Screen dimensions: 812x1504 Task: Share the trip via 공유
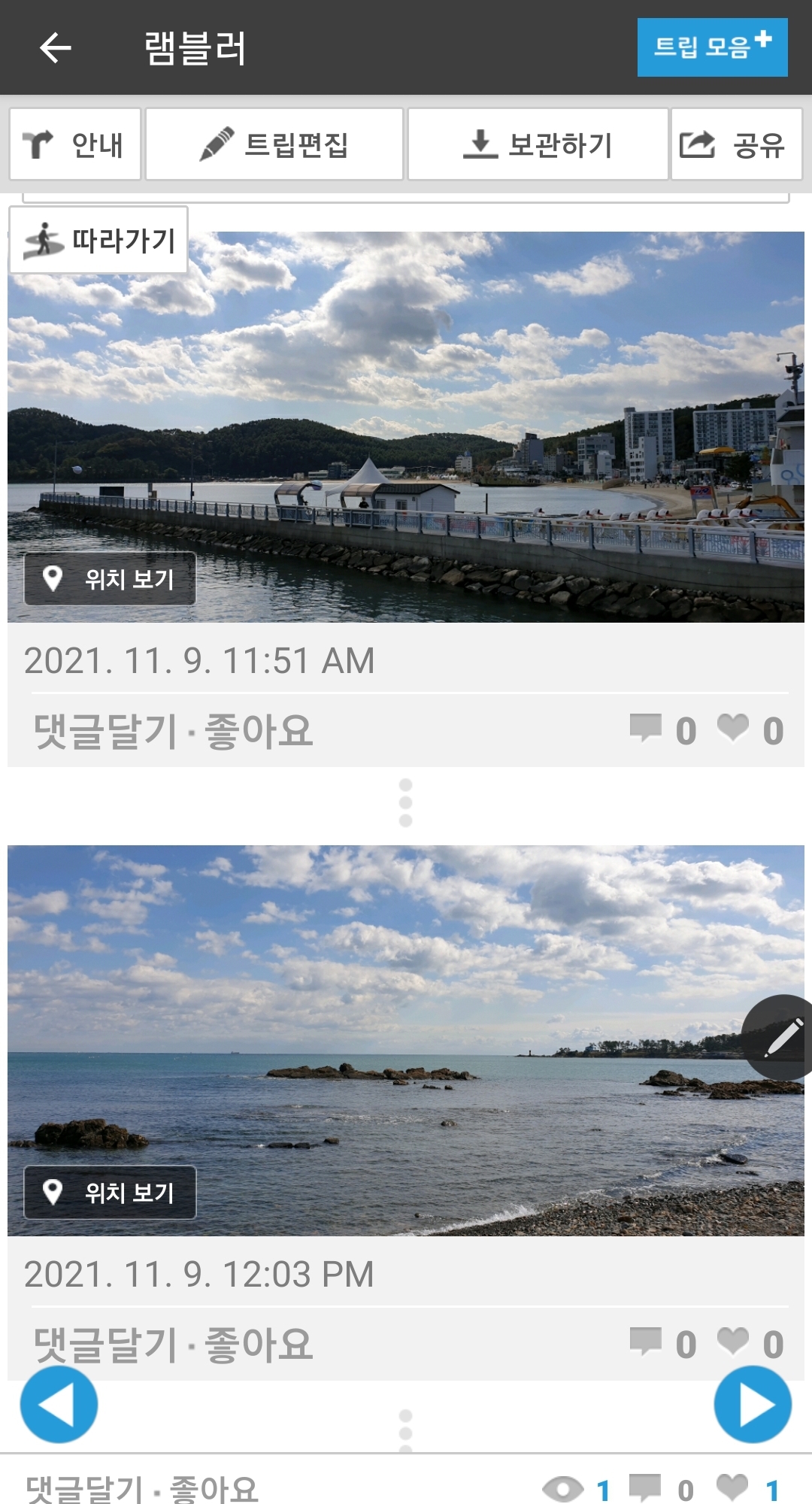pyautogui.click(x=736, y=144)
